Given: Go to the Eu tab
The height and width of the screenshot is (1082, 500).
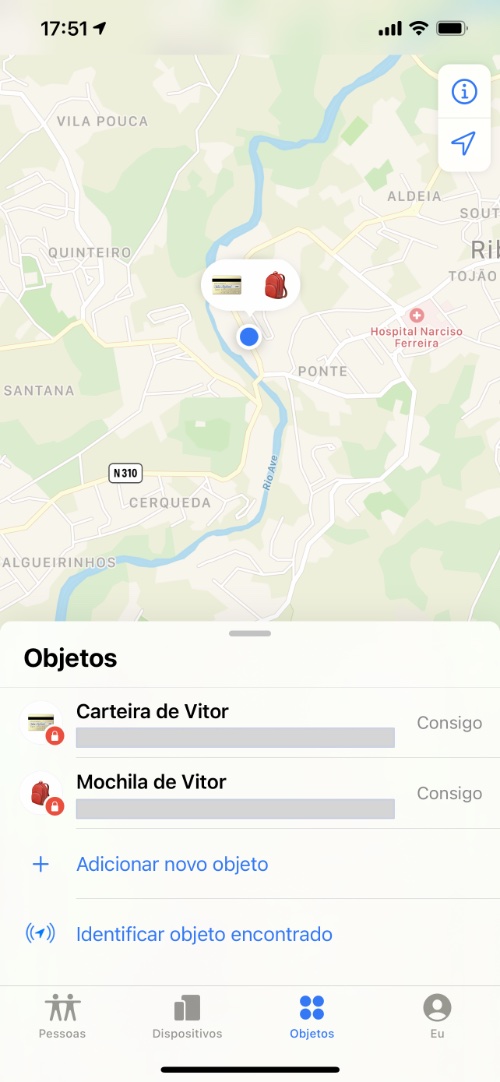Looking at the screenshot, I should [x=437, y=1016].
